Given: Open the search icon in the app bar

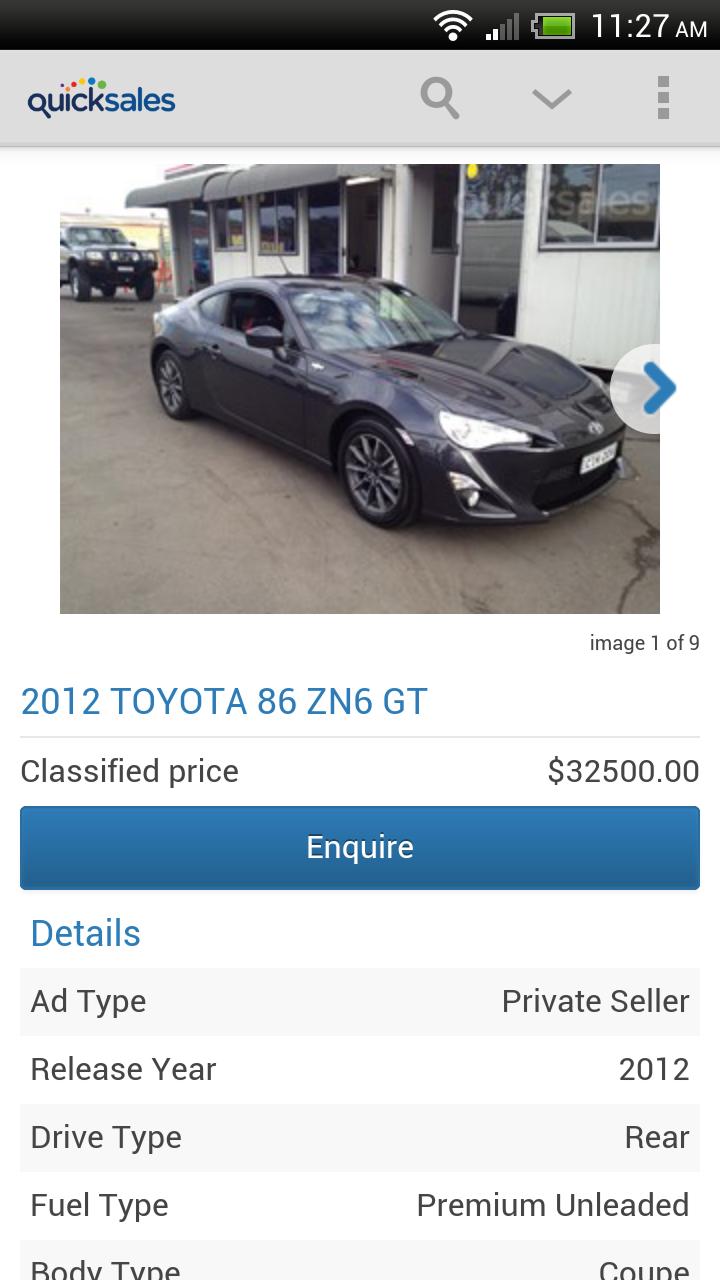Looking at the screenshot, I should point(440,99).
